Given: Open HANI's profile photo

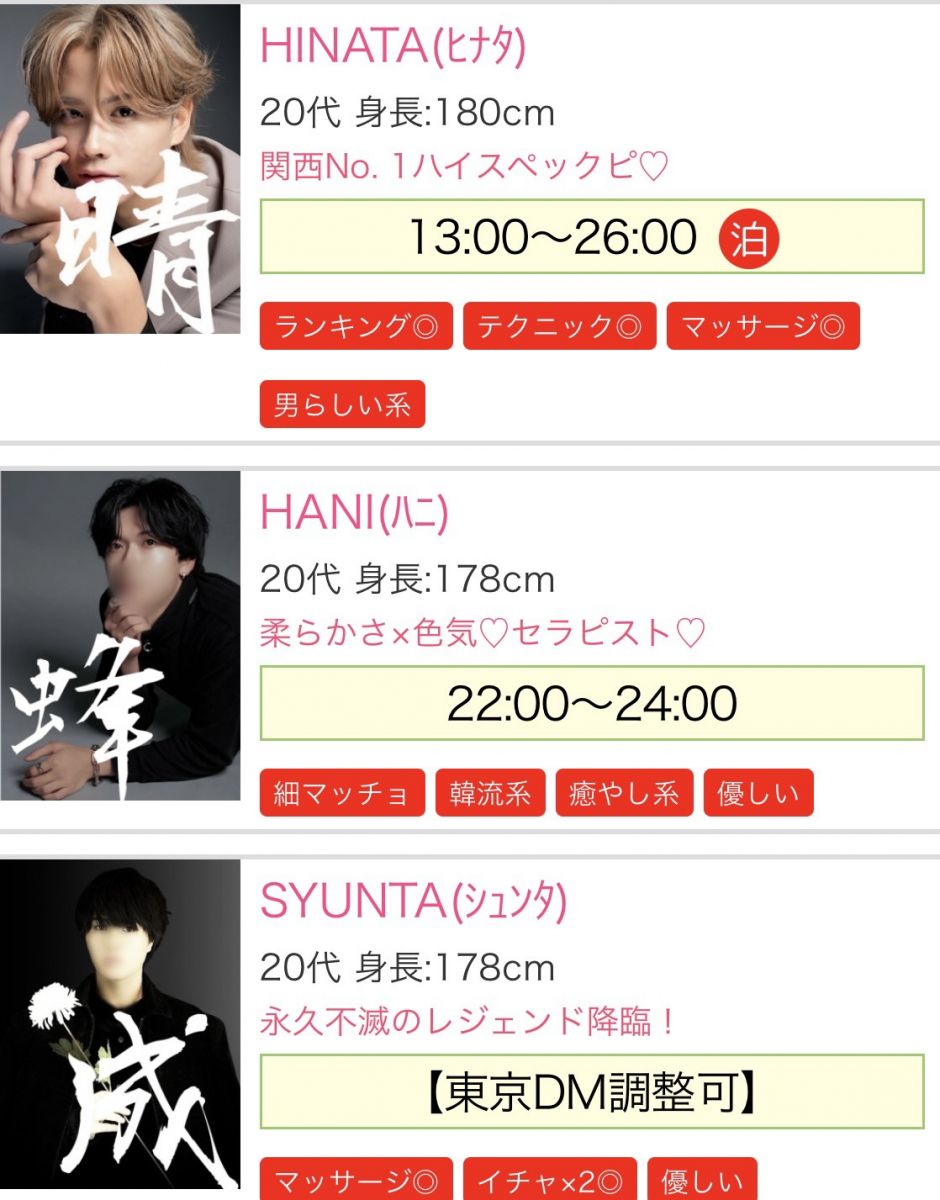Looking at the screenshot, I should pos(120,635).
